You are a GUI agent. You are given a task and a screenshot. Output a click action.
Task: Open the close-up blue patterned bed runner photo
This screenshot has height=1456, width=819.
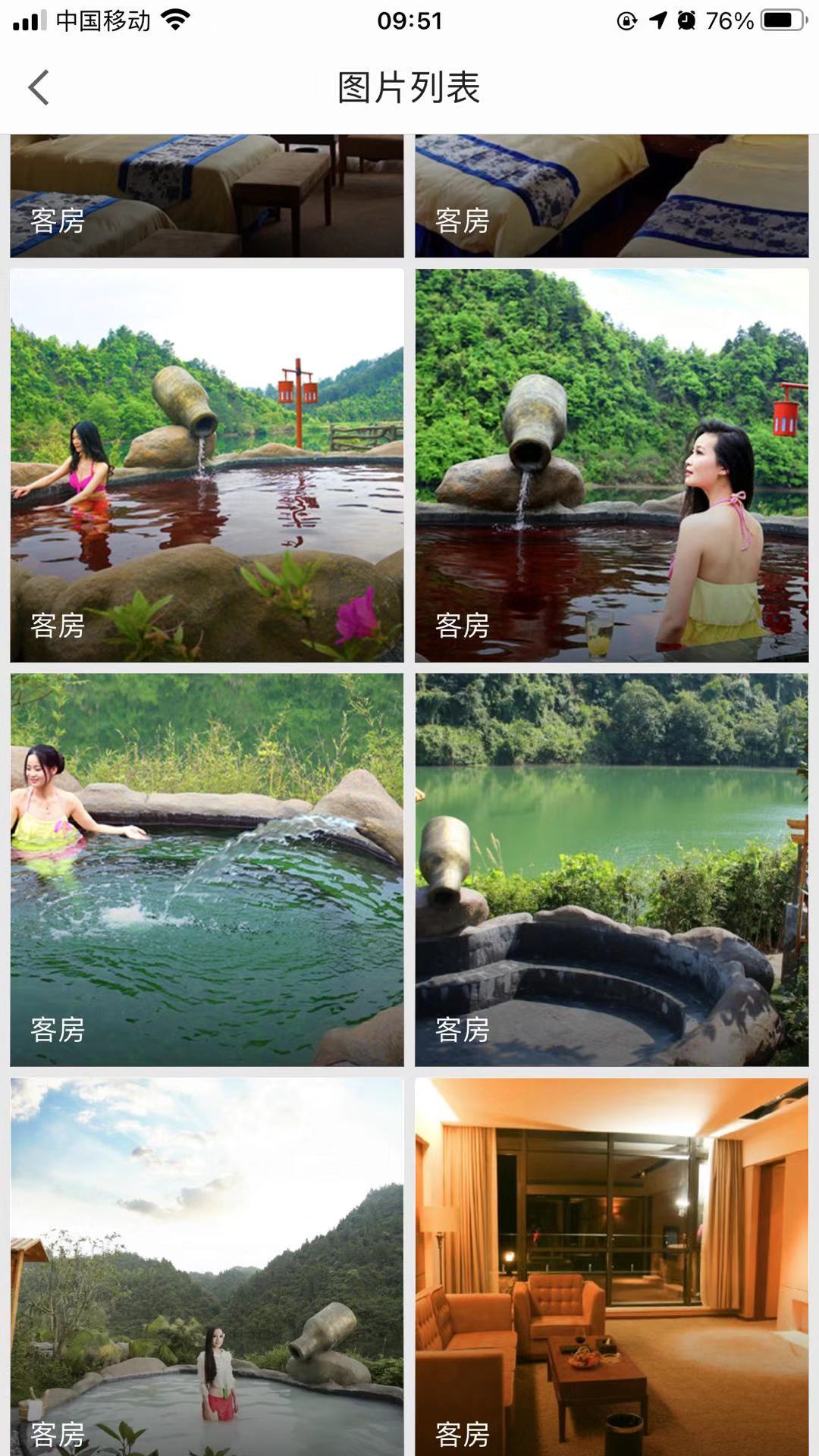pyautogui.click(x=612, y=196)
